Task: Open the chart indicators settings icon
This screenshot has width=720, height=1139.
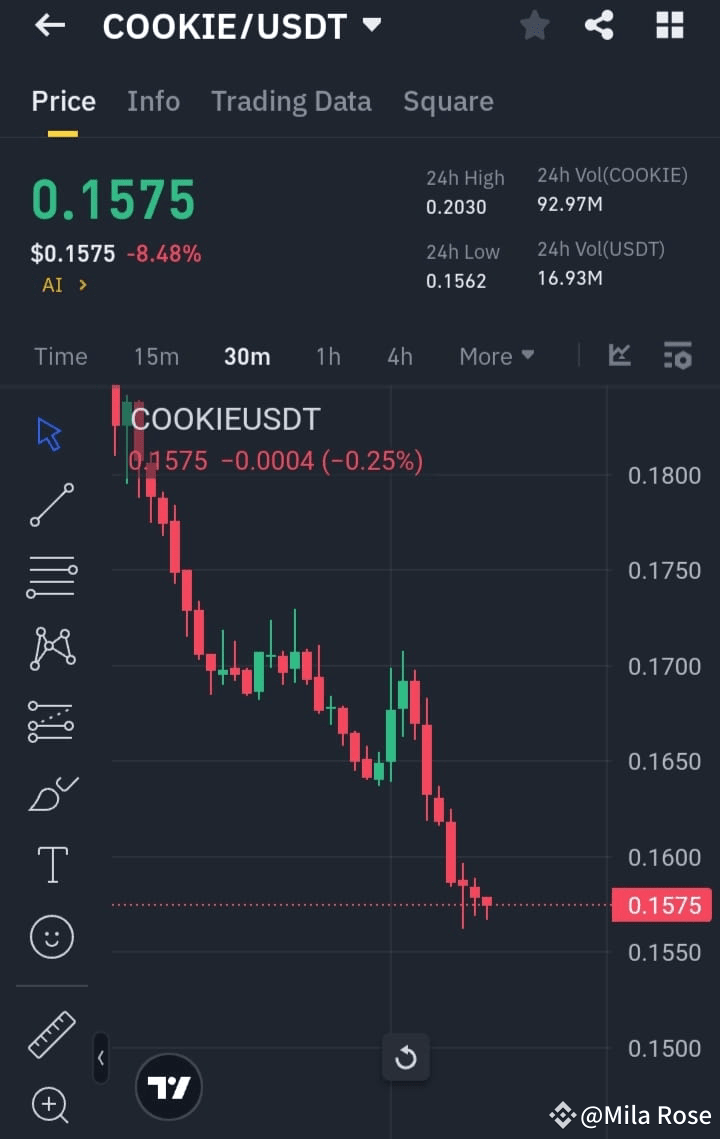Action: [x=677, y=355]
